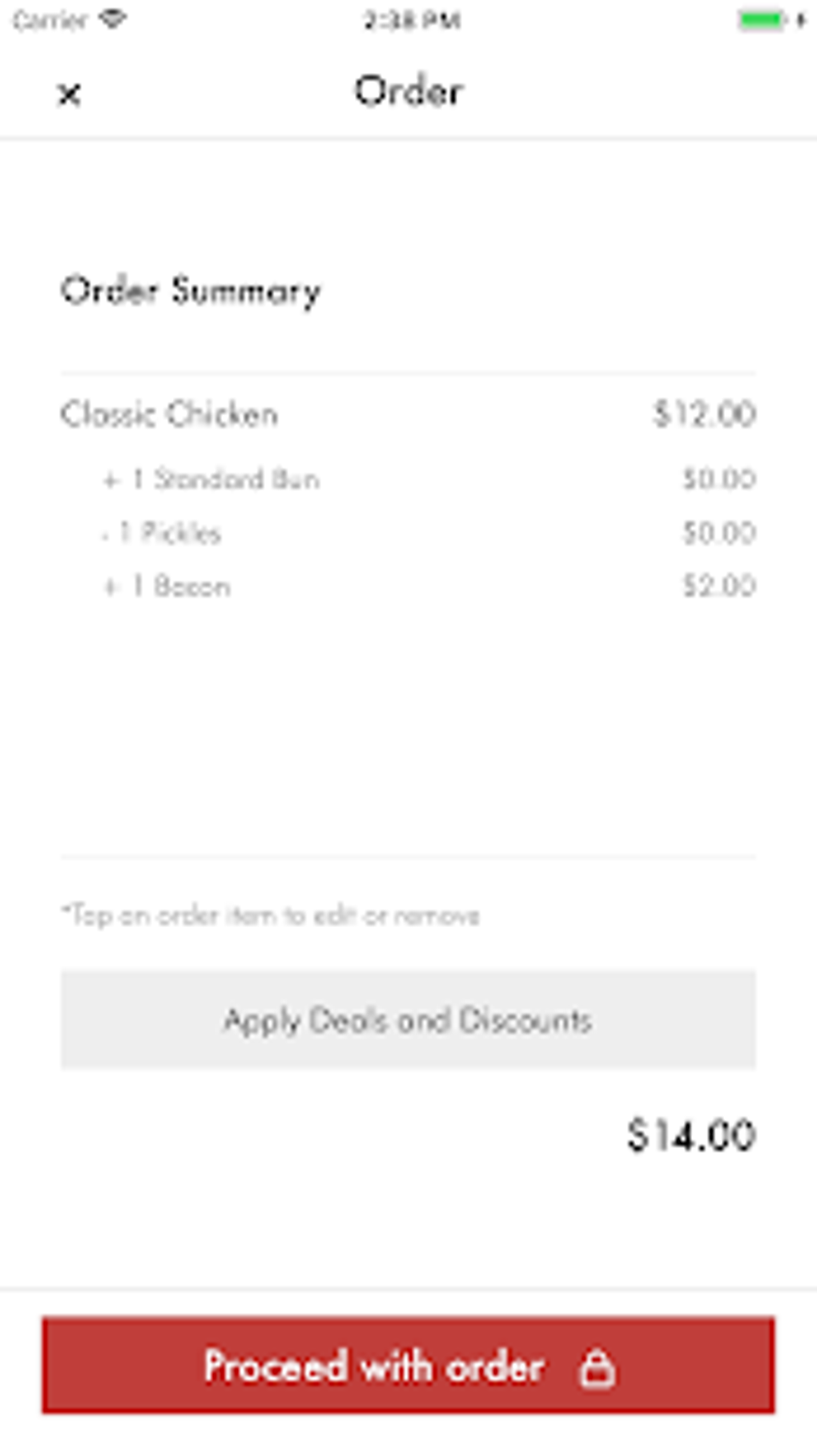
Task: Apply Deals and Discounts
Action: click(408, 1019)
